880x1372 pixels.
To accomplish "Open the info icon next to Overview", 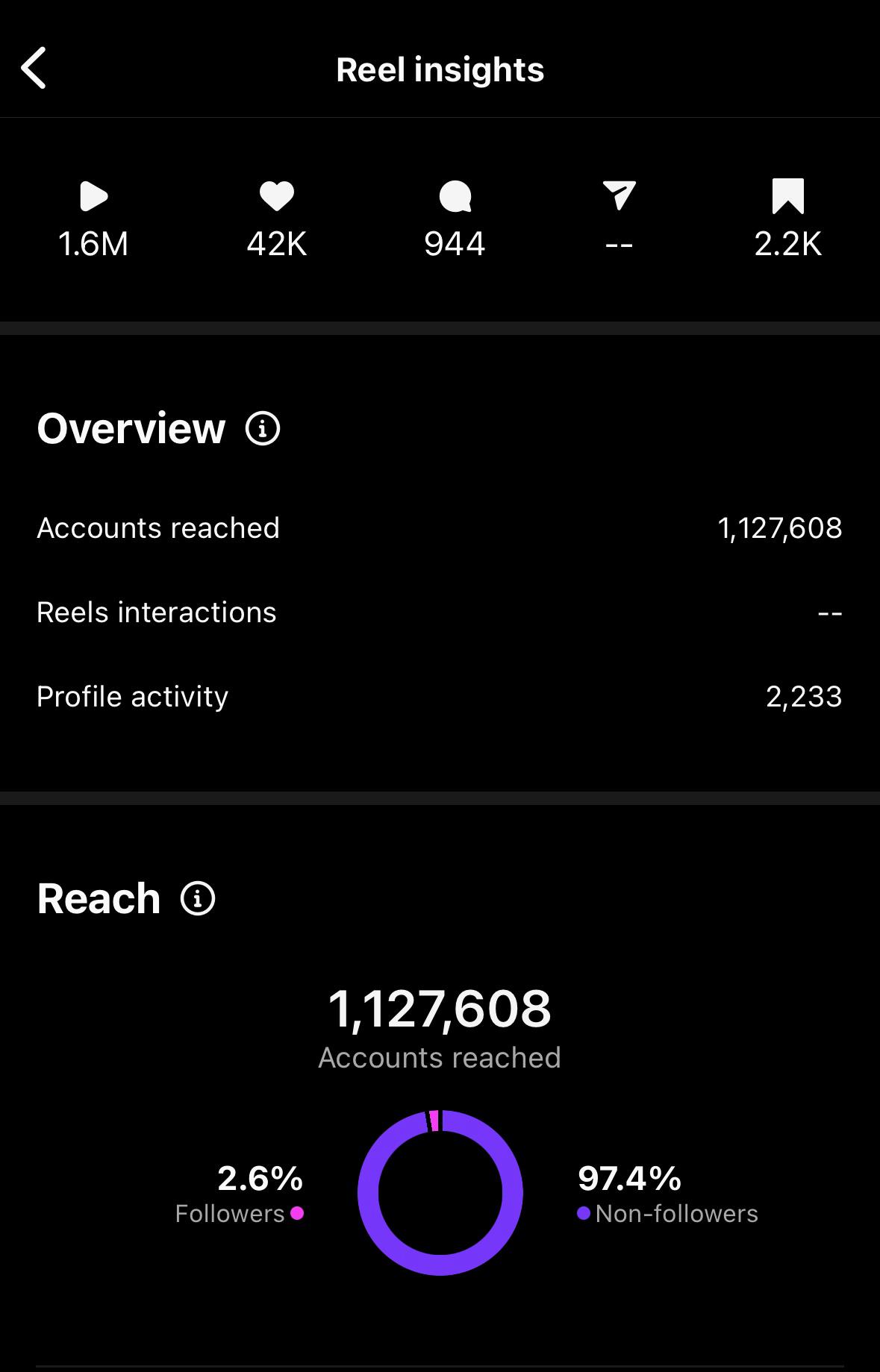I will point(263,429).
